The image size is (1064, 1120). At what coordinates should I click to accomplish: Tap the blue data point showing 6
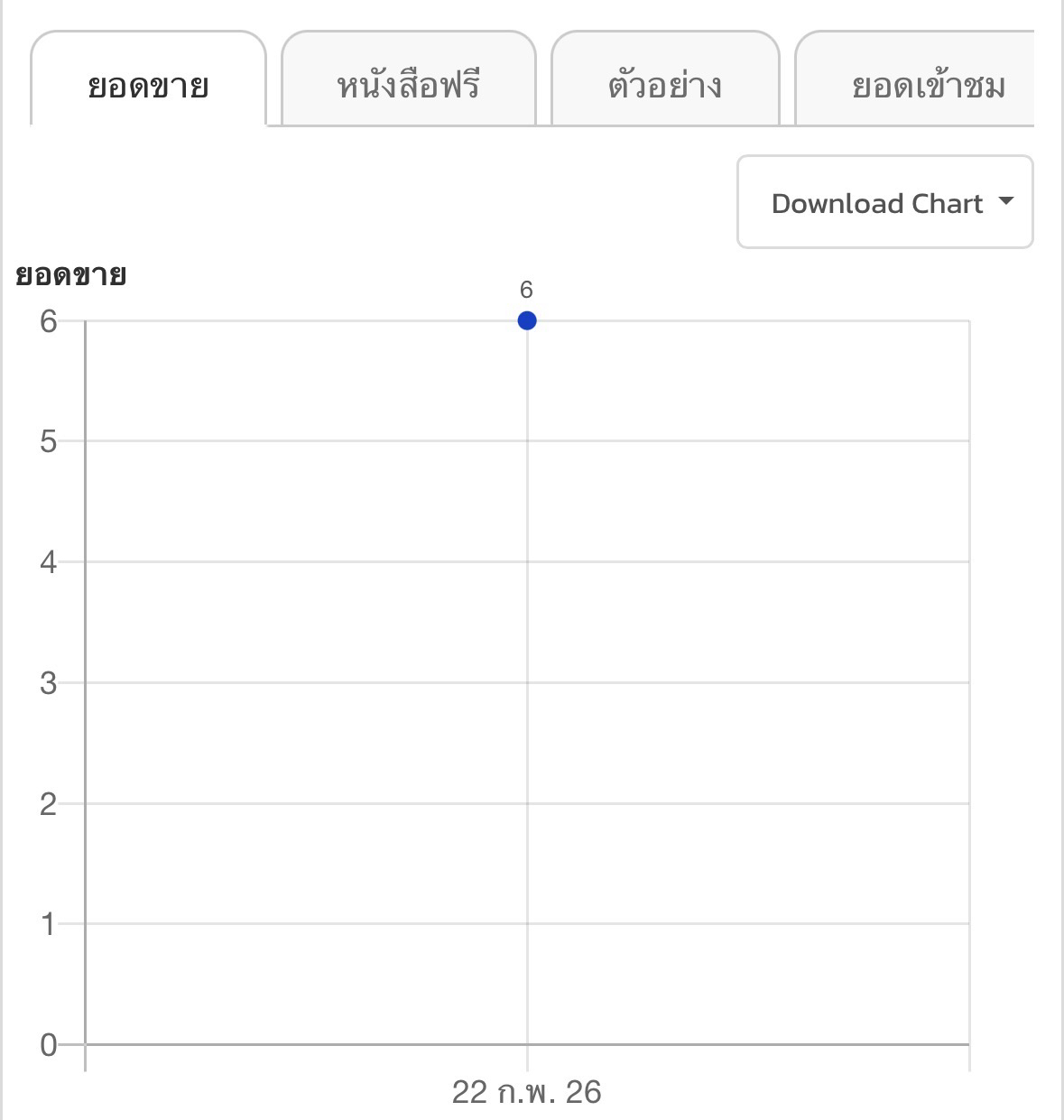coord(527,320)
